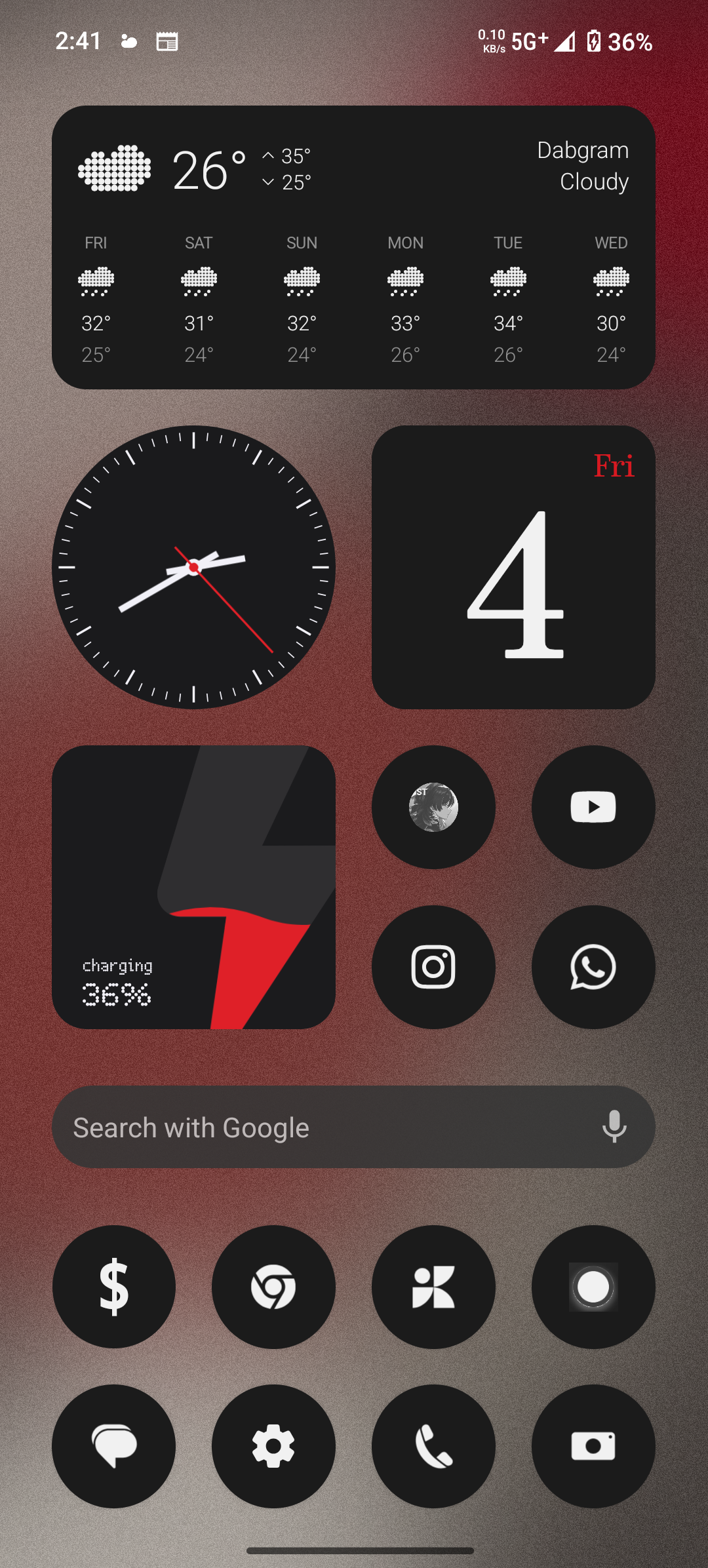Open the YouTube app
Viewport: 708px width, 1568px height.
[593, 807]
